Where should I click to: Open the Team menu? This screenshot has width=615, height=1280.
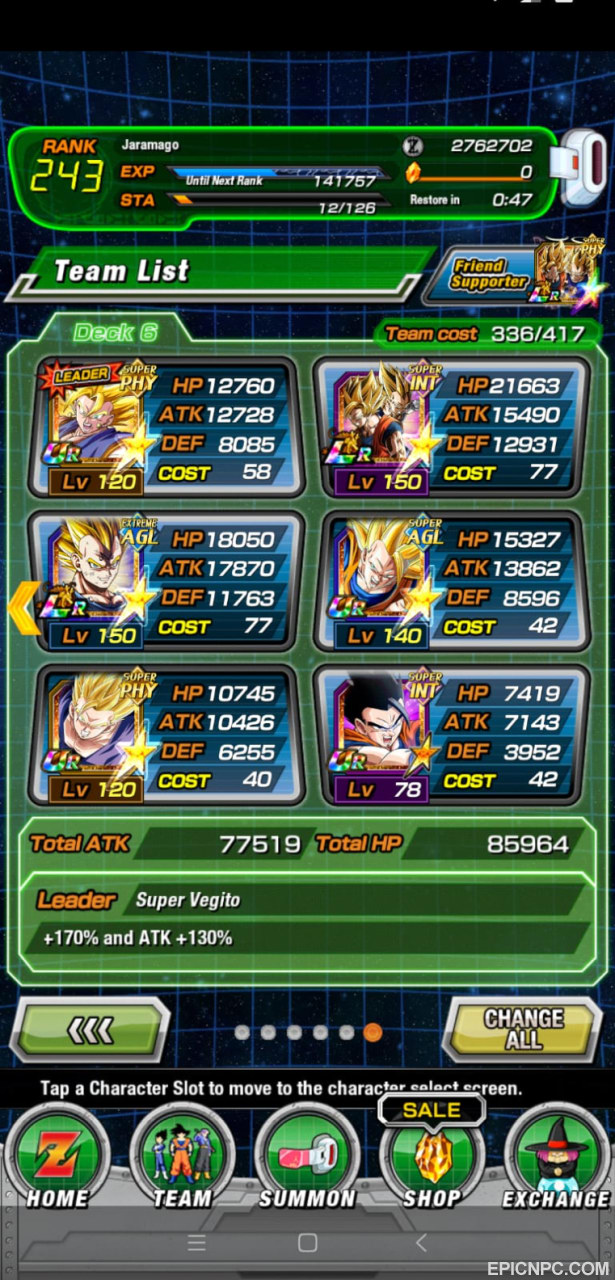[x=181, y=1158]
